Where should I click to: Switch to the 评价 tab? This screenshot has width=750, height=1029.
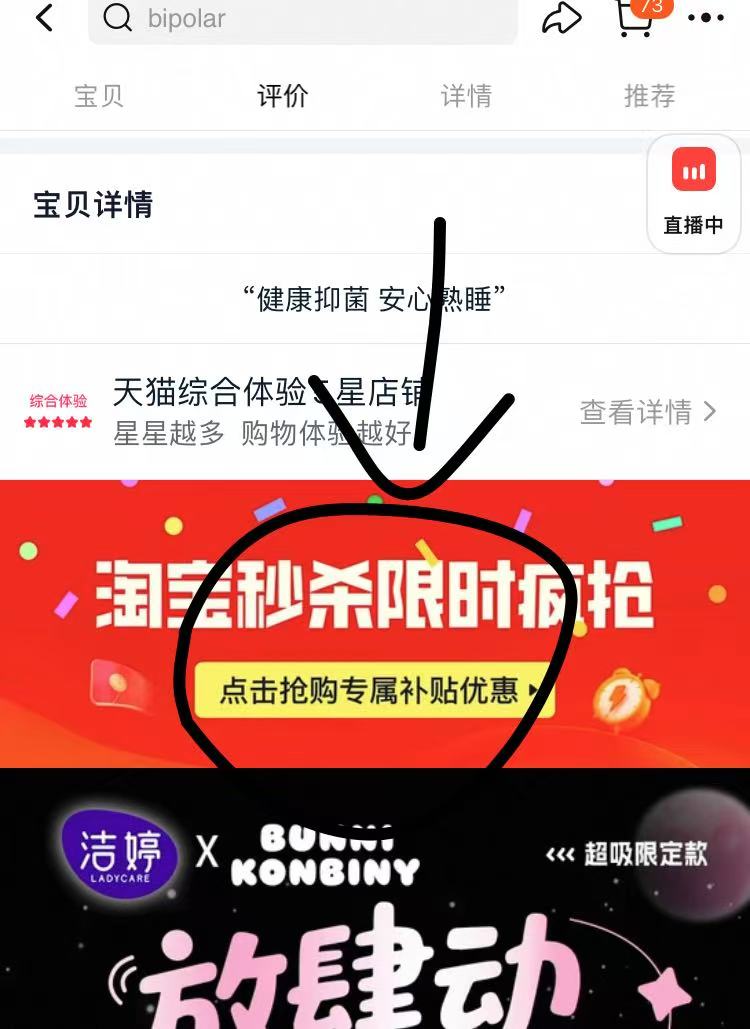click(x=283, y=96)
